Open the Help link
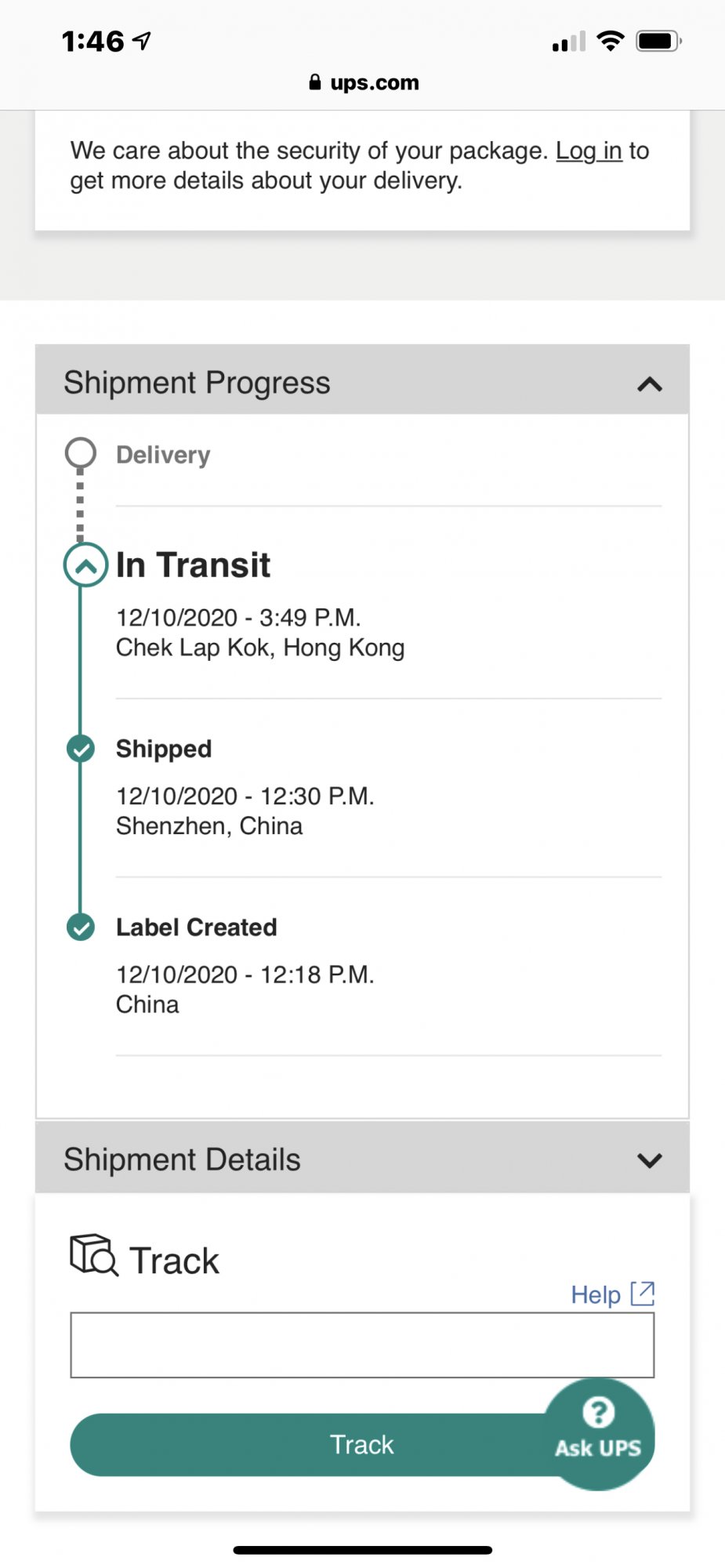The width and height of the screenshot is (725, 1568). (x=612, y=1294)
